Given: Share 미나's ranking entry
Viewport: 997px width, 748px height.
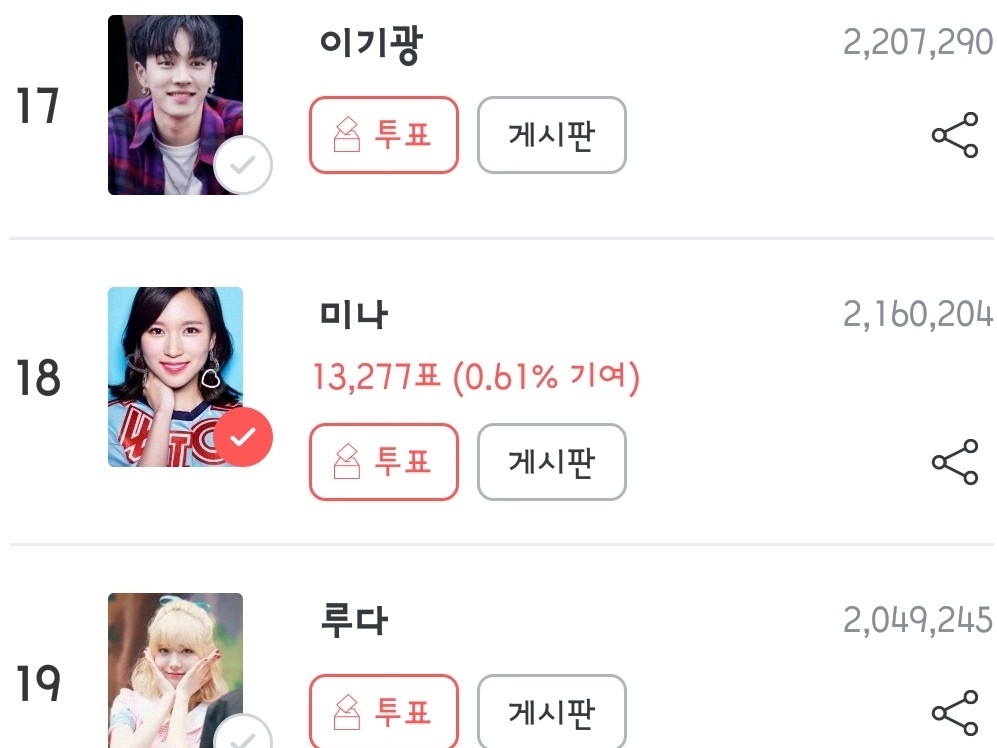Looking at the screenshot, I should pos(954,462).
